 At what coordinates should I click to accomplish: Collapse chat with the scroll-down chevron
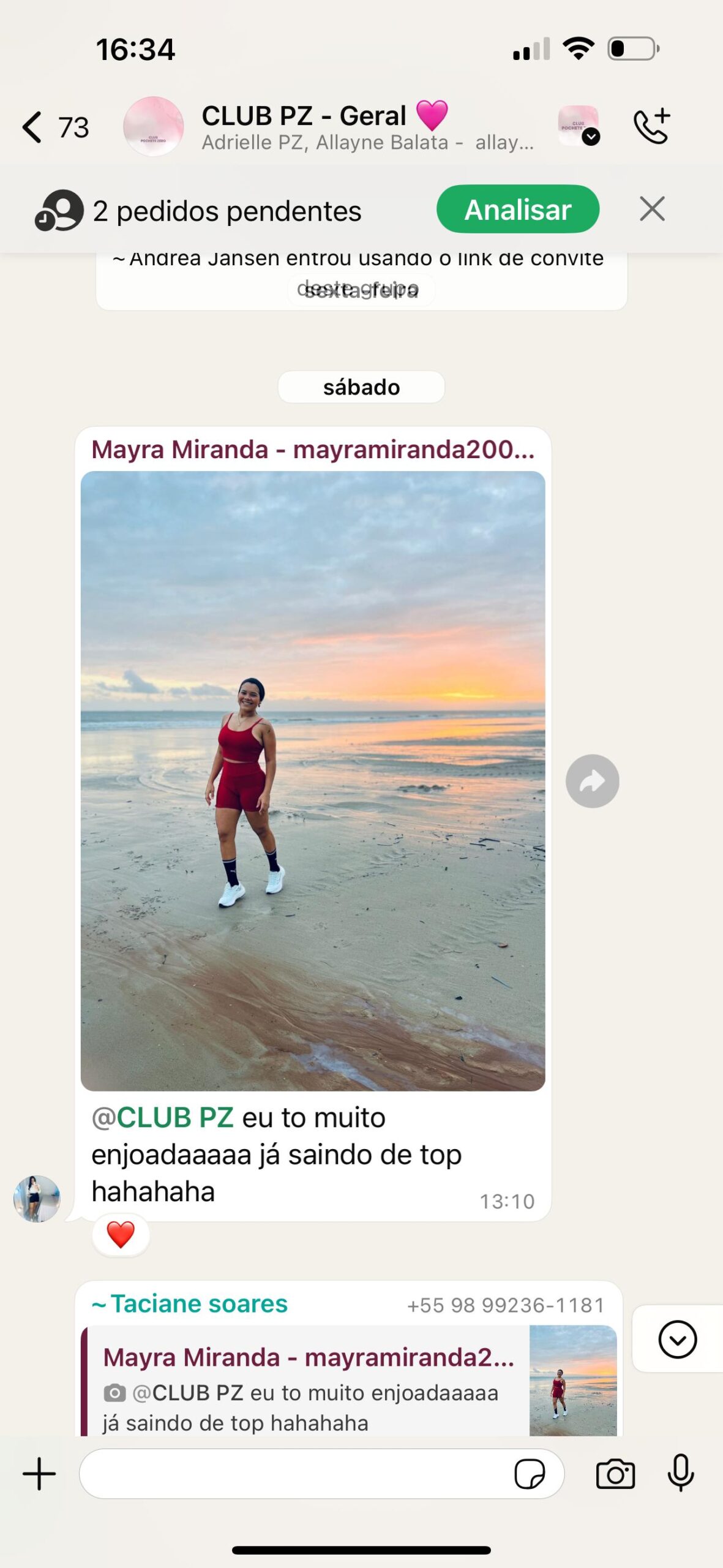point(676,1338)
